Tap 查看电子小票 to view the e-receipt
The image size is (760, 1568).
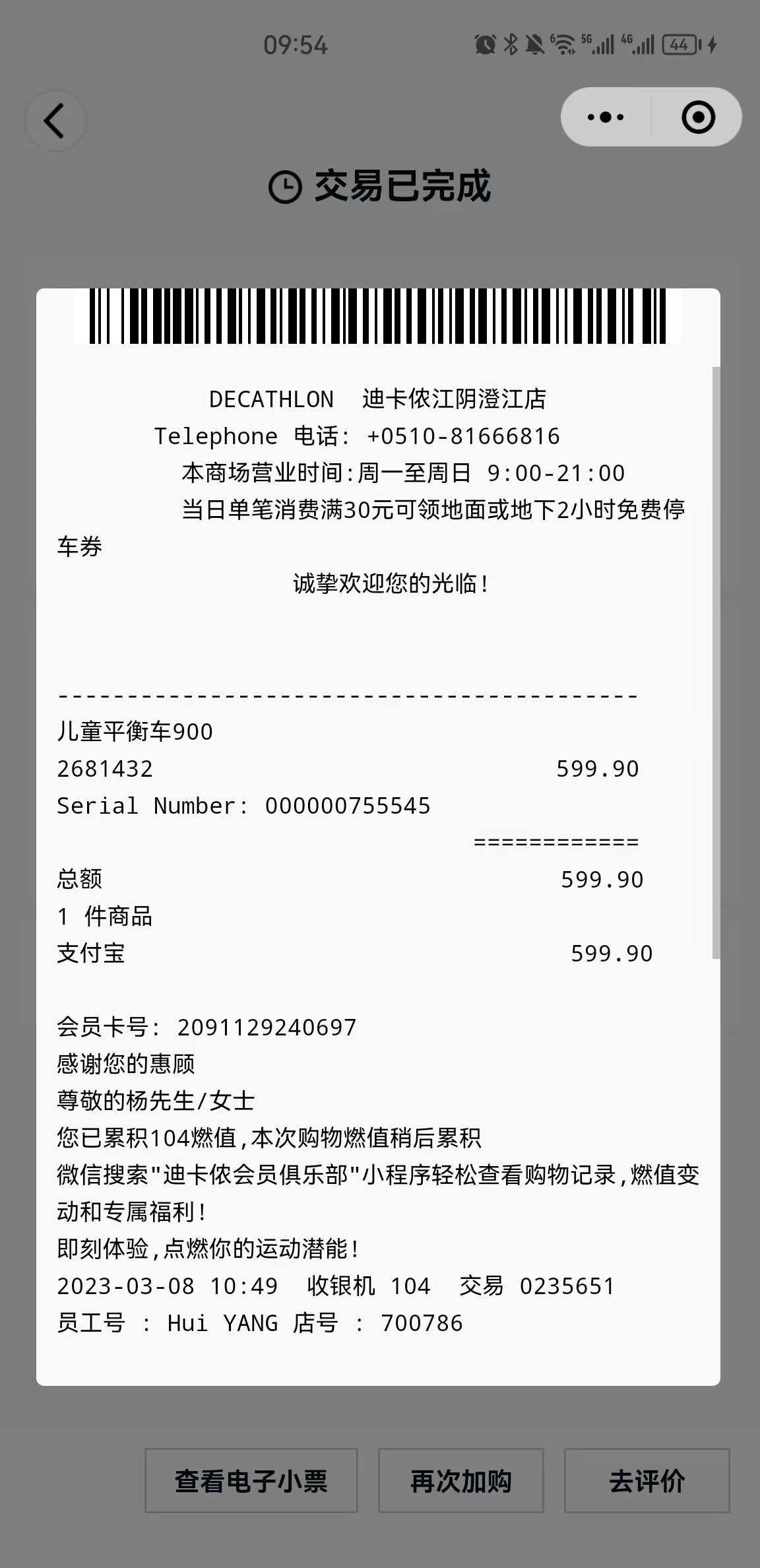251,1481
